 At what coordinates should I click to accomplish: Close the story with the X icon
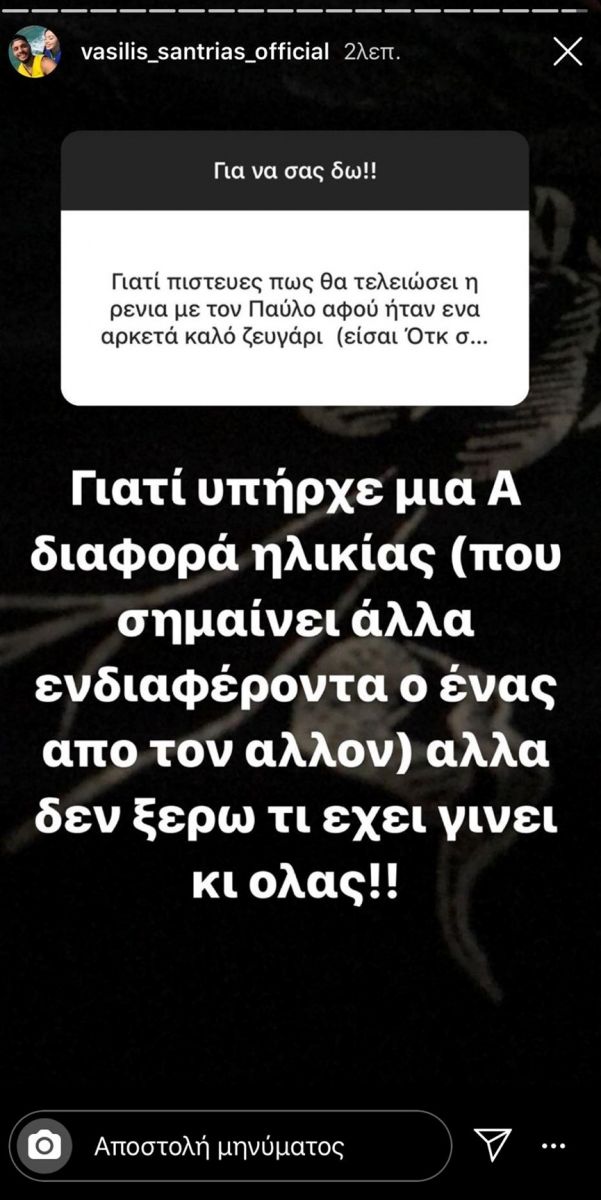567,53
